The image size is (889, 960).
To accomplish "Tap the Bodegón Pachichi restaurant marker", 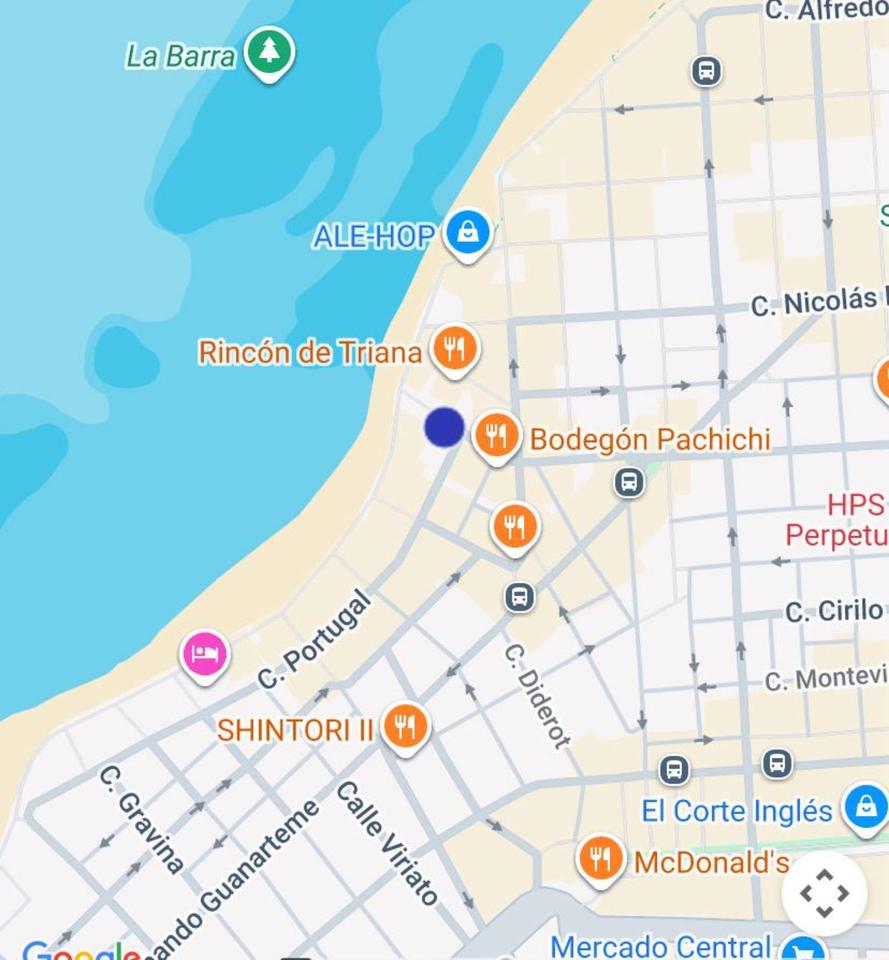I will pos(496,436).
